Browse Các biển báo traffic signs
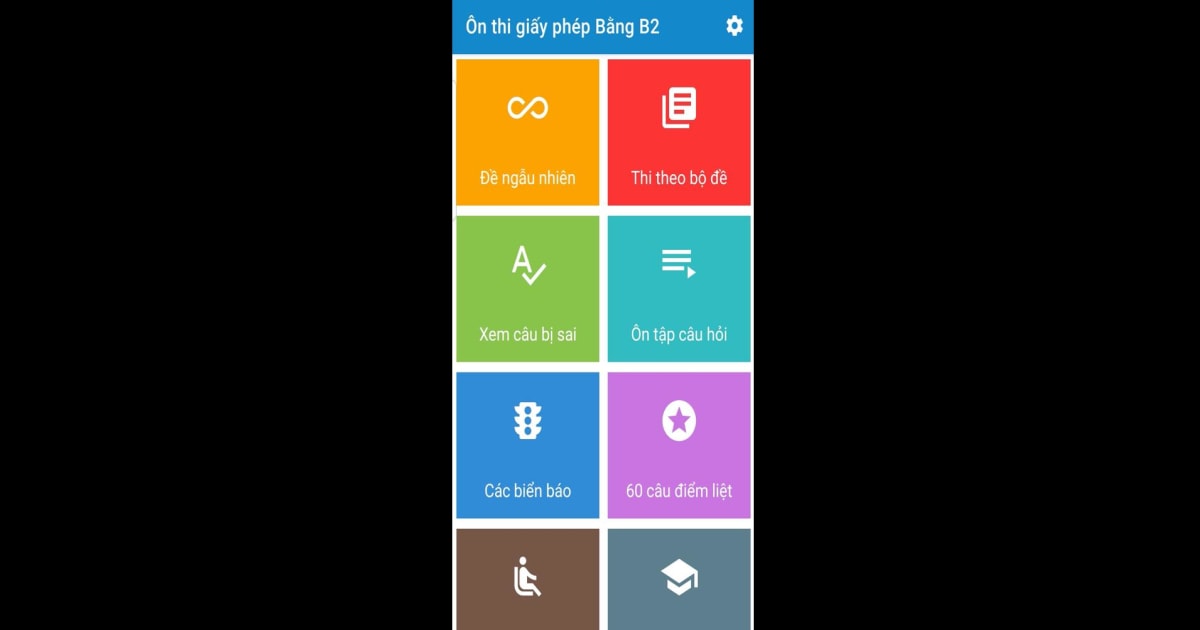This screenshot has height=630, width=1200. pyautogui.click(x=527, y=445)
